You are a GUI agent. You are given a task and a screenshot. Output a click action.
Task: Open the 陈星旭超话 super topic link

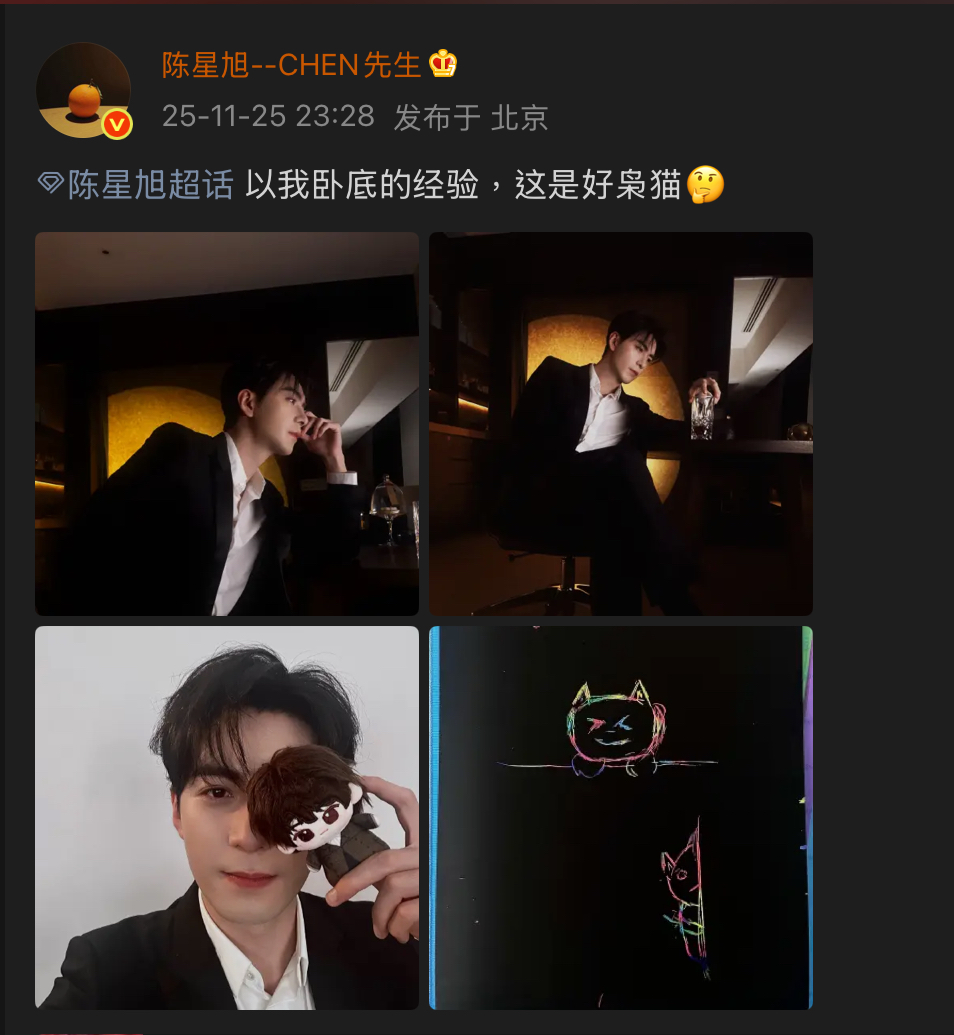[150, 185]
